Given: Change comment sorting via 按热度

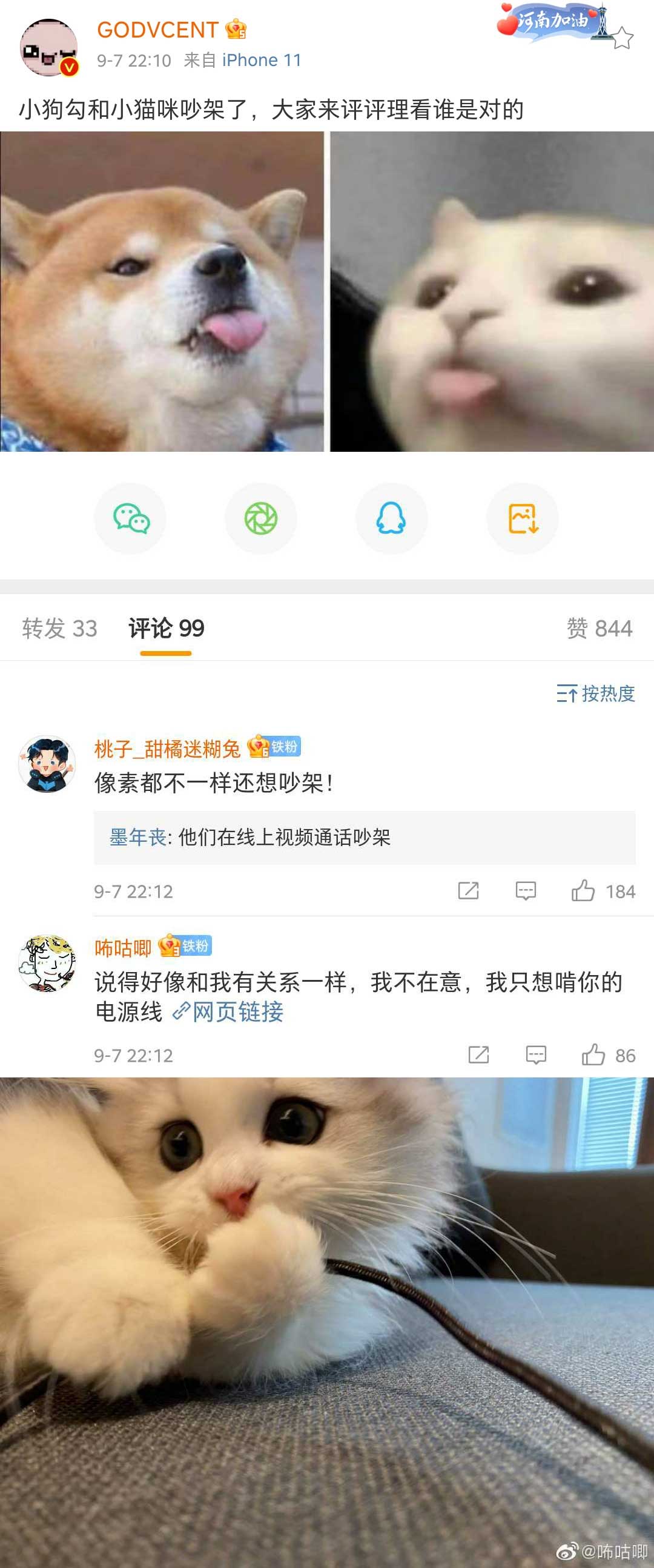Looking at the screenshot, I should pos(596,693).
